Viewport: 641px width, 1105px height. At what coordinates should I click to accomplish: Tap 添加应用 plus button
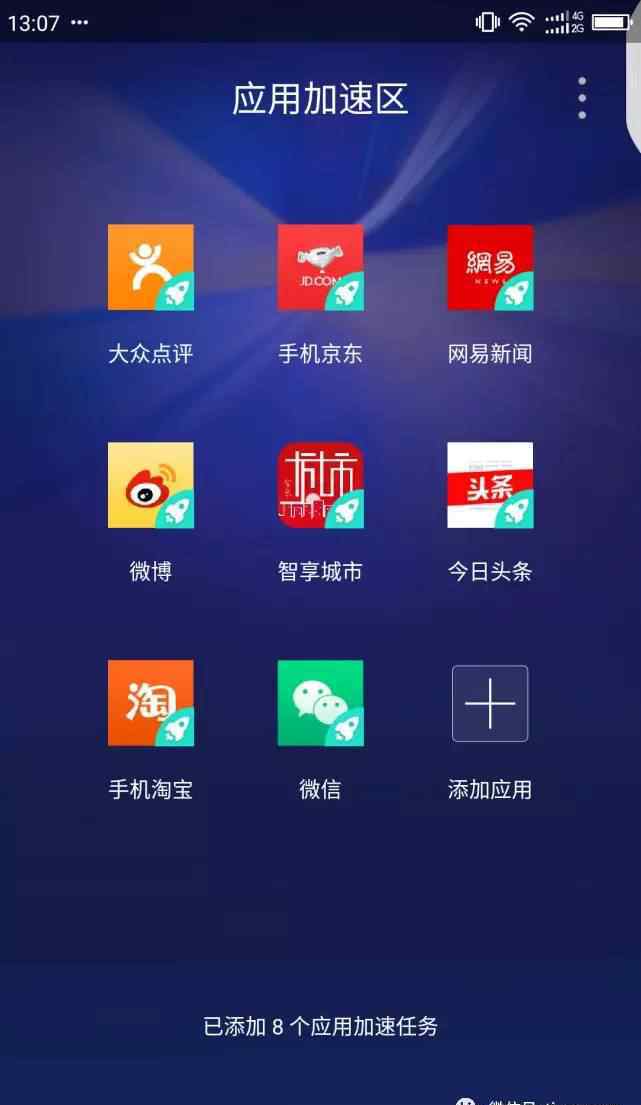point(490,703)
